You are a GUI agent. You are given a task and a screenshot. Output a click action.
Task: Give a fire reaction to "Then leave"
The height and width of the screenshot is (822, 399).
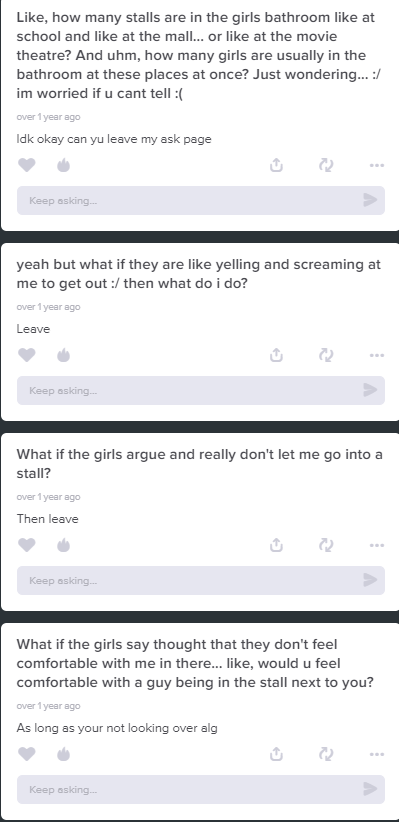coord(63,545)
